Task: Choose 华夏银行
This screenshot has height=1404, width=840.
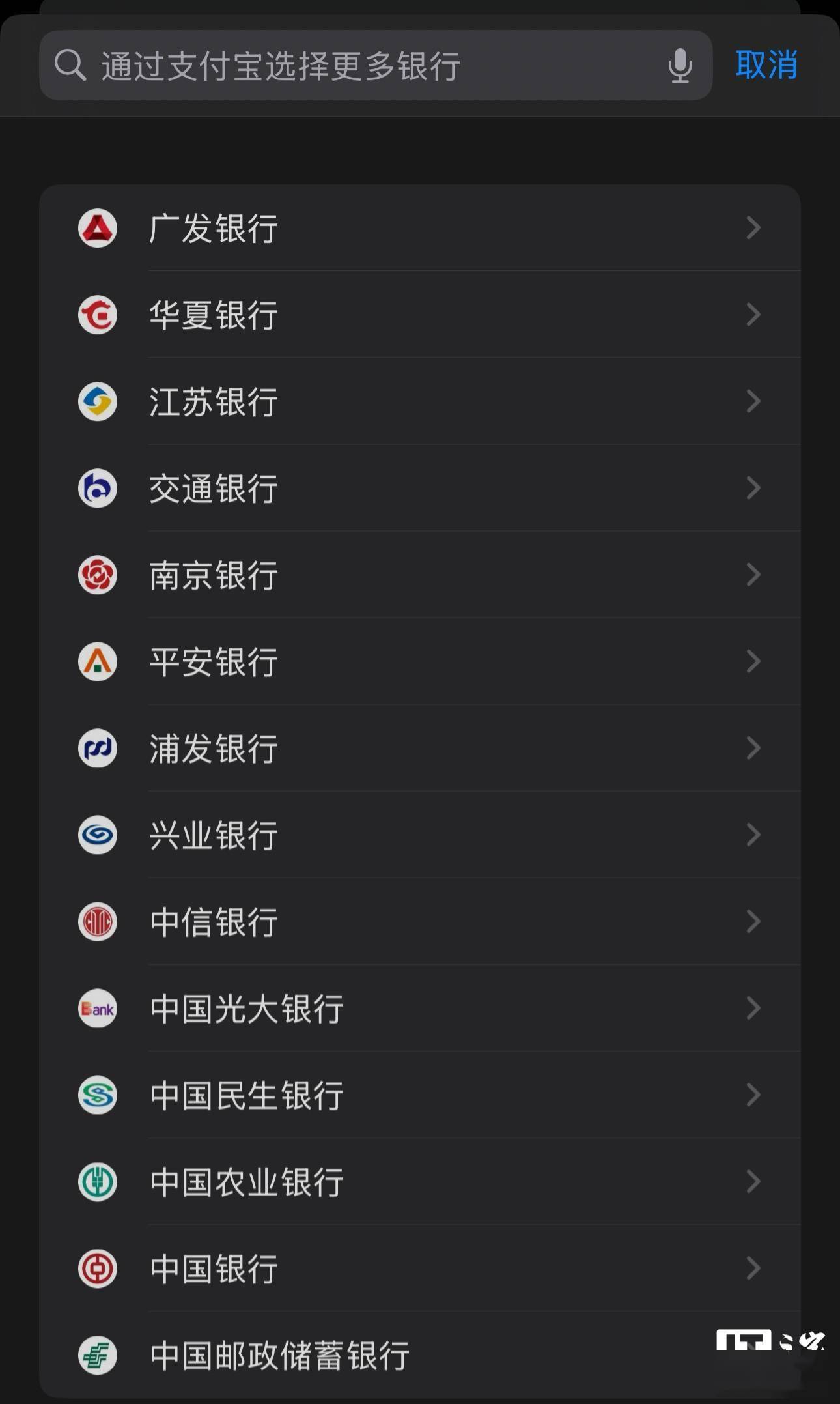Action: pos(419,315)
